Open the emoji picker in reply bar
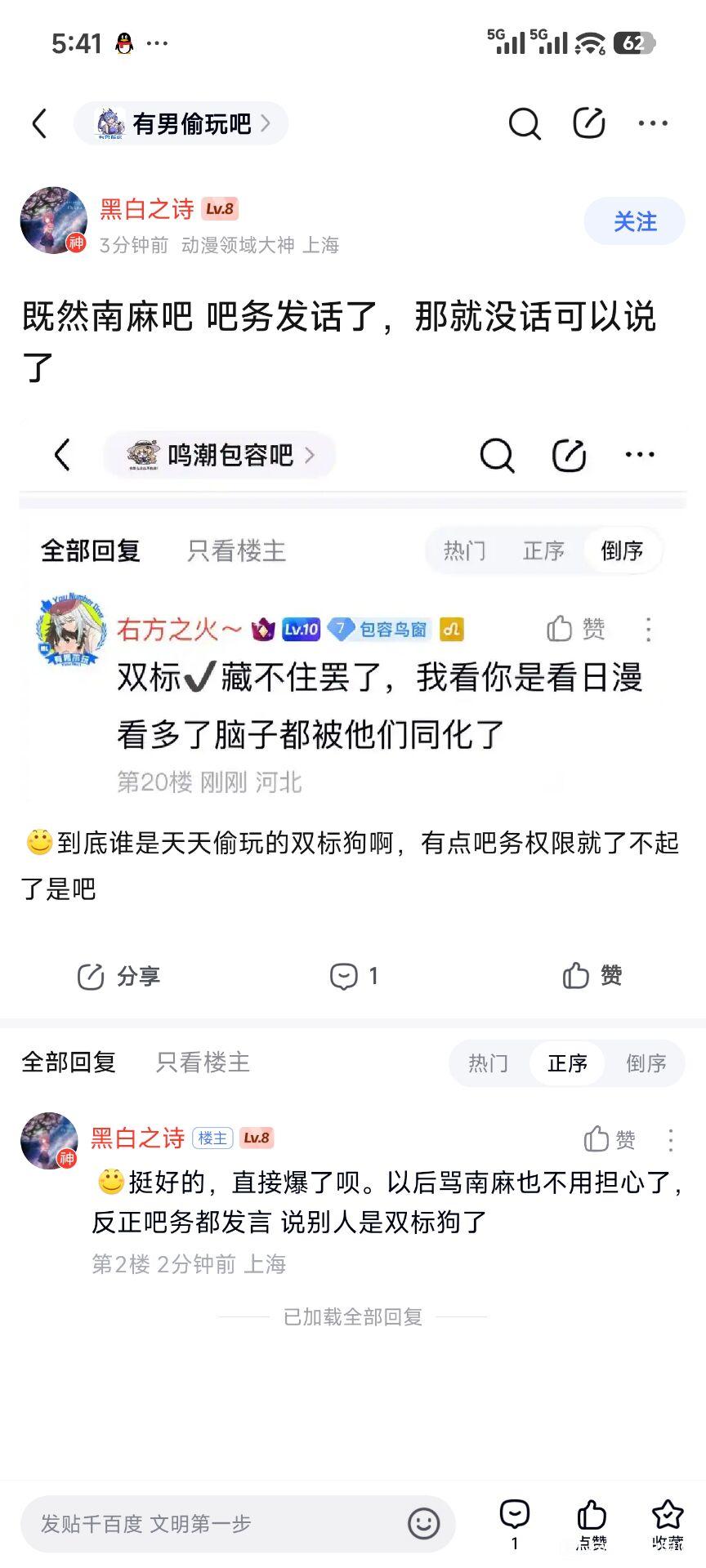This screenshot has height=1568, width=706. coord(423,1524)
